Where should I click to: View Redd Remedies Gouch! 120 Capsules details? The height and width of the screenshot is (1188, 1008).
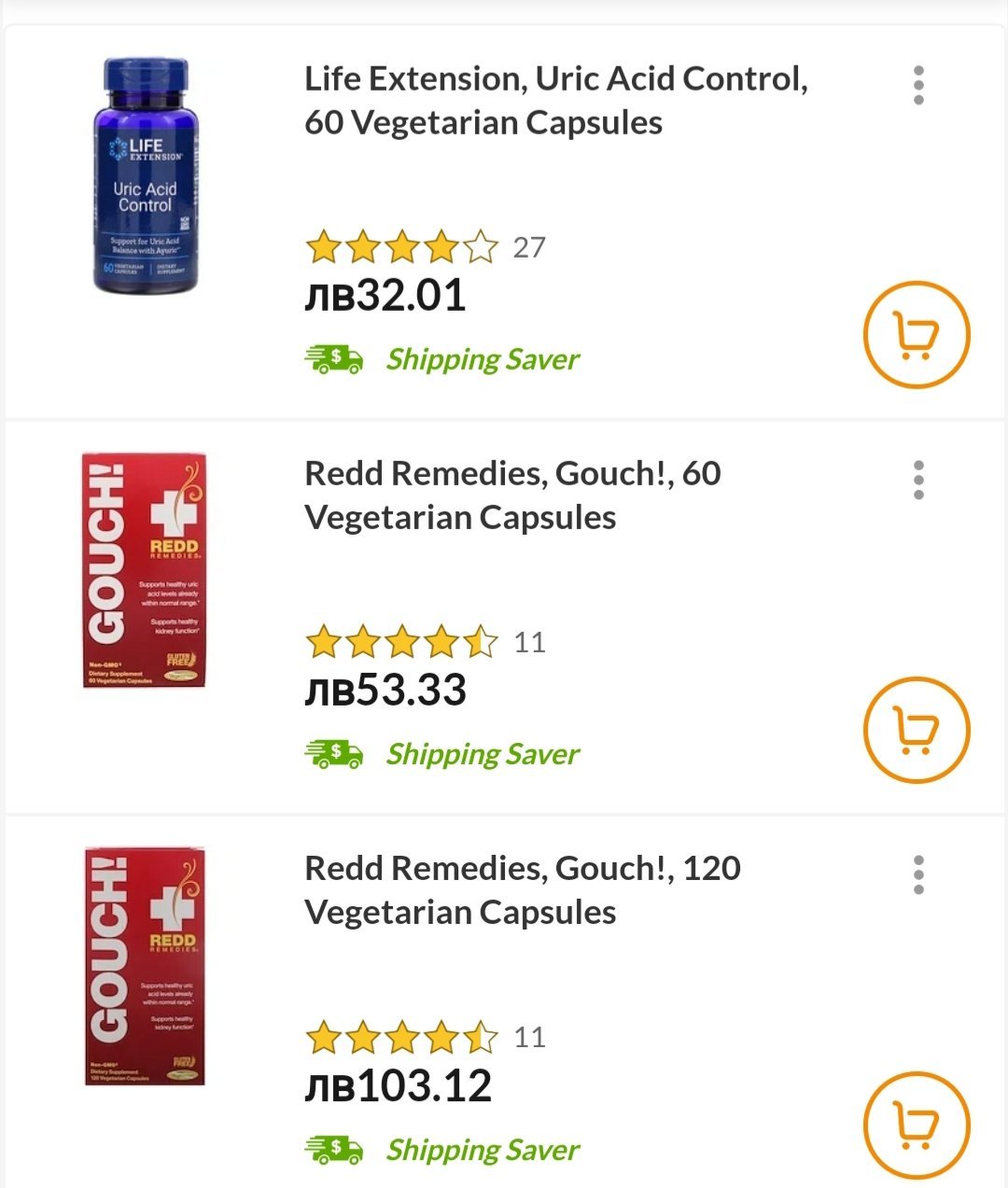click(x=522, y=890)
